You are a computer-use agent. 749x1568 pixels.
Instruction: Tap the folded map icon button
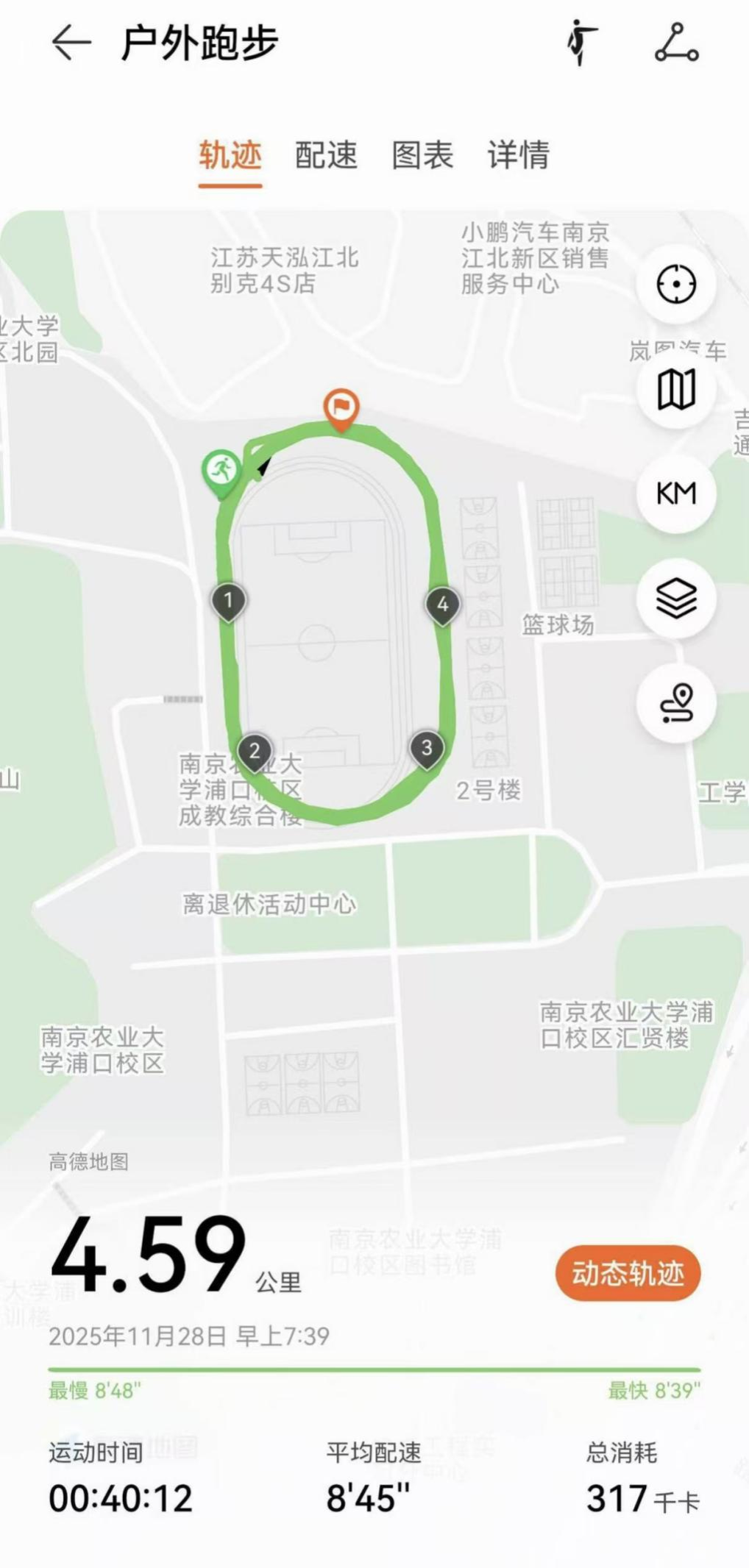coord(675,389)
